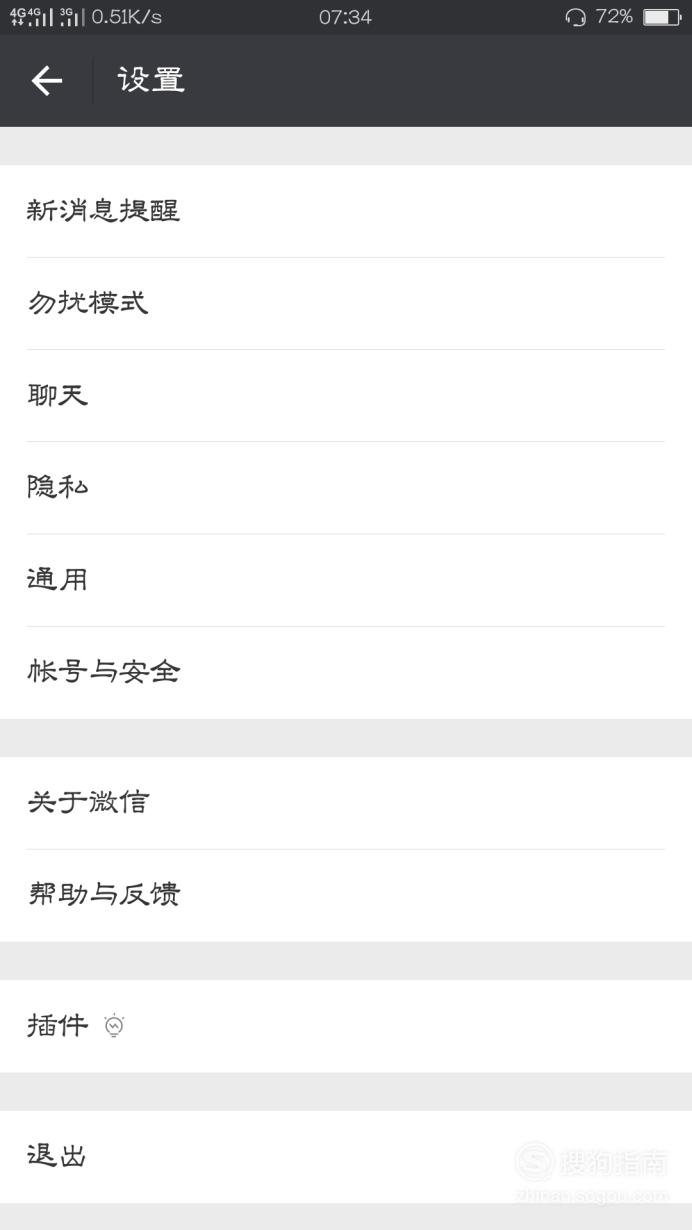Open the 聊天 settings row
The width and height of the screenshot is (692, 1230).
tap(346, 396)
